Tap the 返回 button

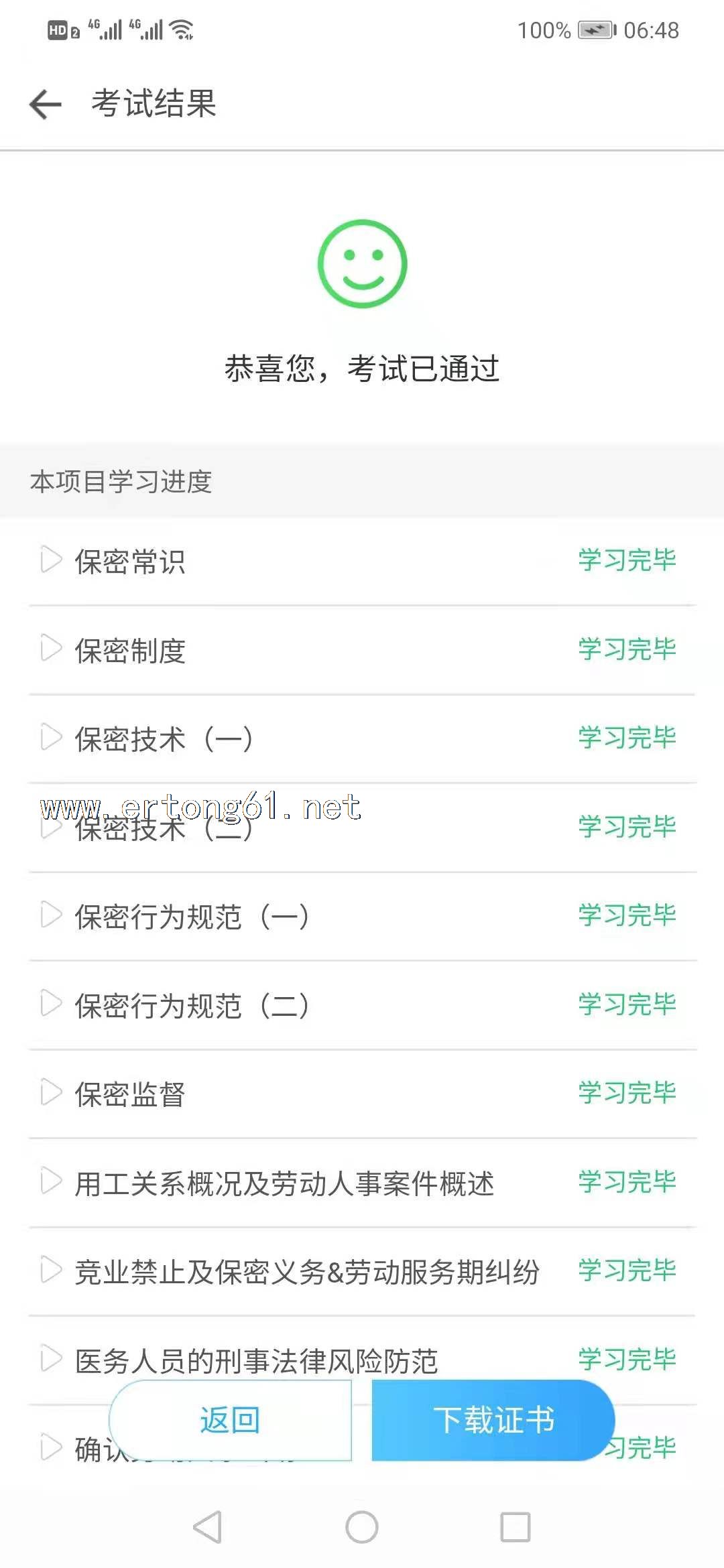(230, 1420)
